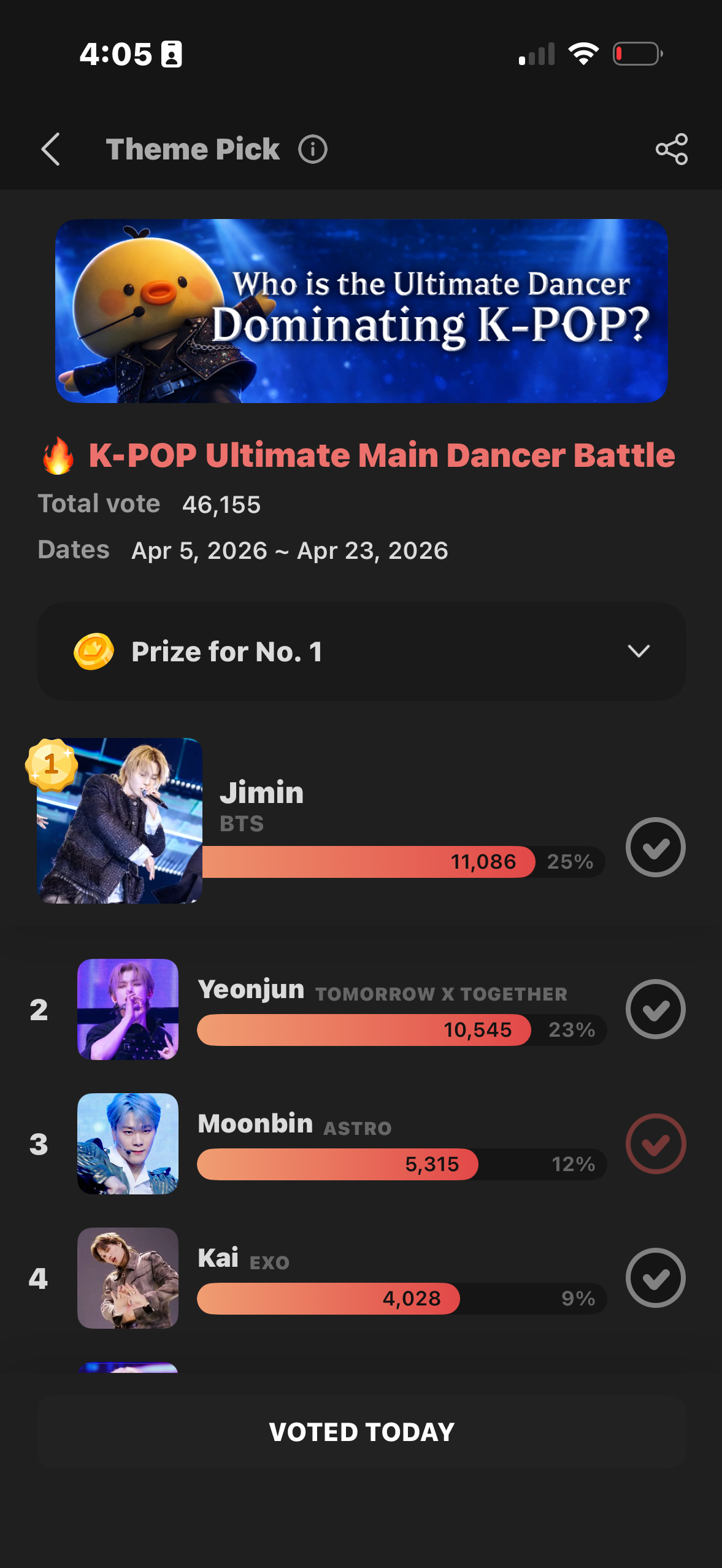Select the vote check for Kai
Viewport: 722px width, 1568px height.
point(655,1278)
